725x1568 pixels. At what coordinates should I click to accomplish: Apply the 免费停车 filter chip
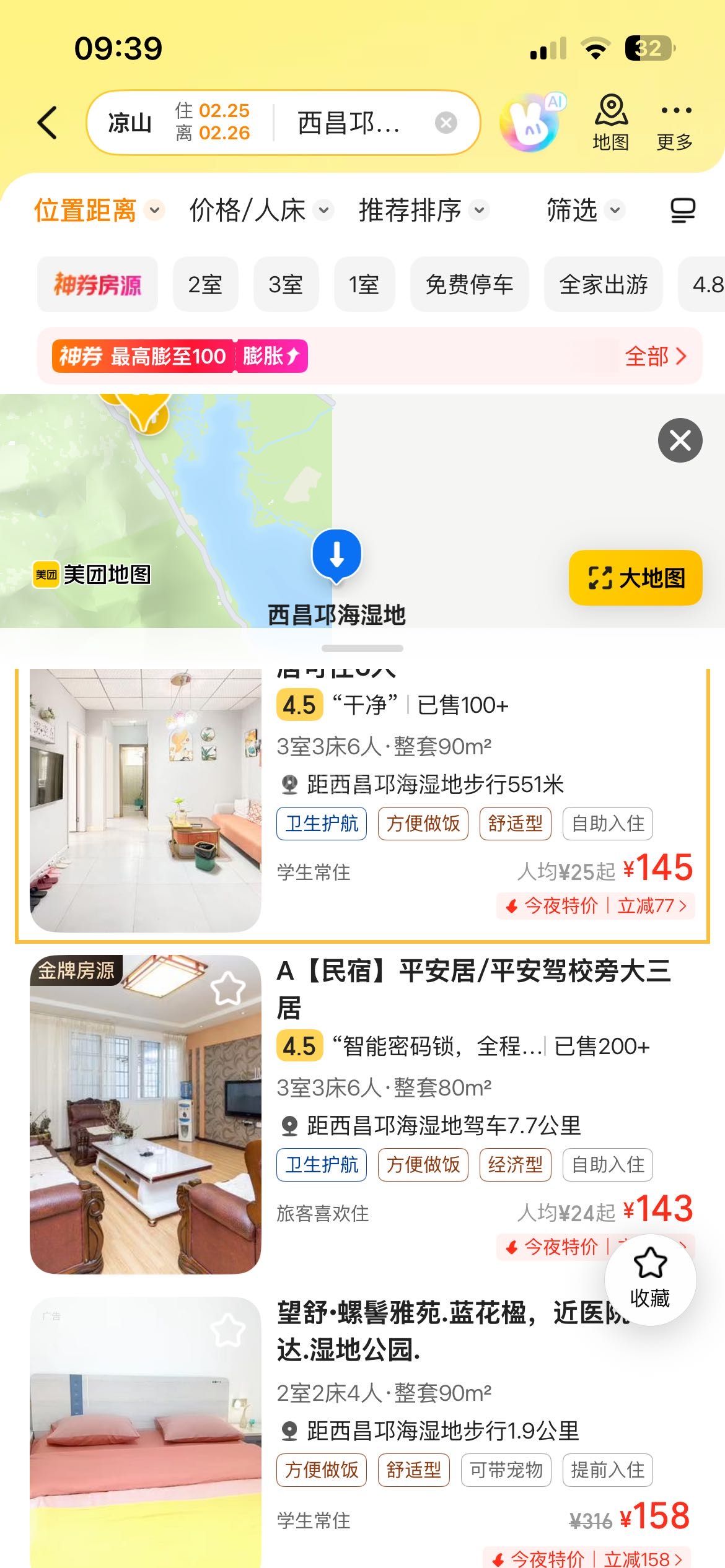pos(469,285)
